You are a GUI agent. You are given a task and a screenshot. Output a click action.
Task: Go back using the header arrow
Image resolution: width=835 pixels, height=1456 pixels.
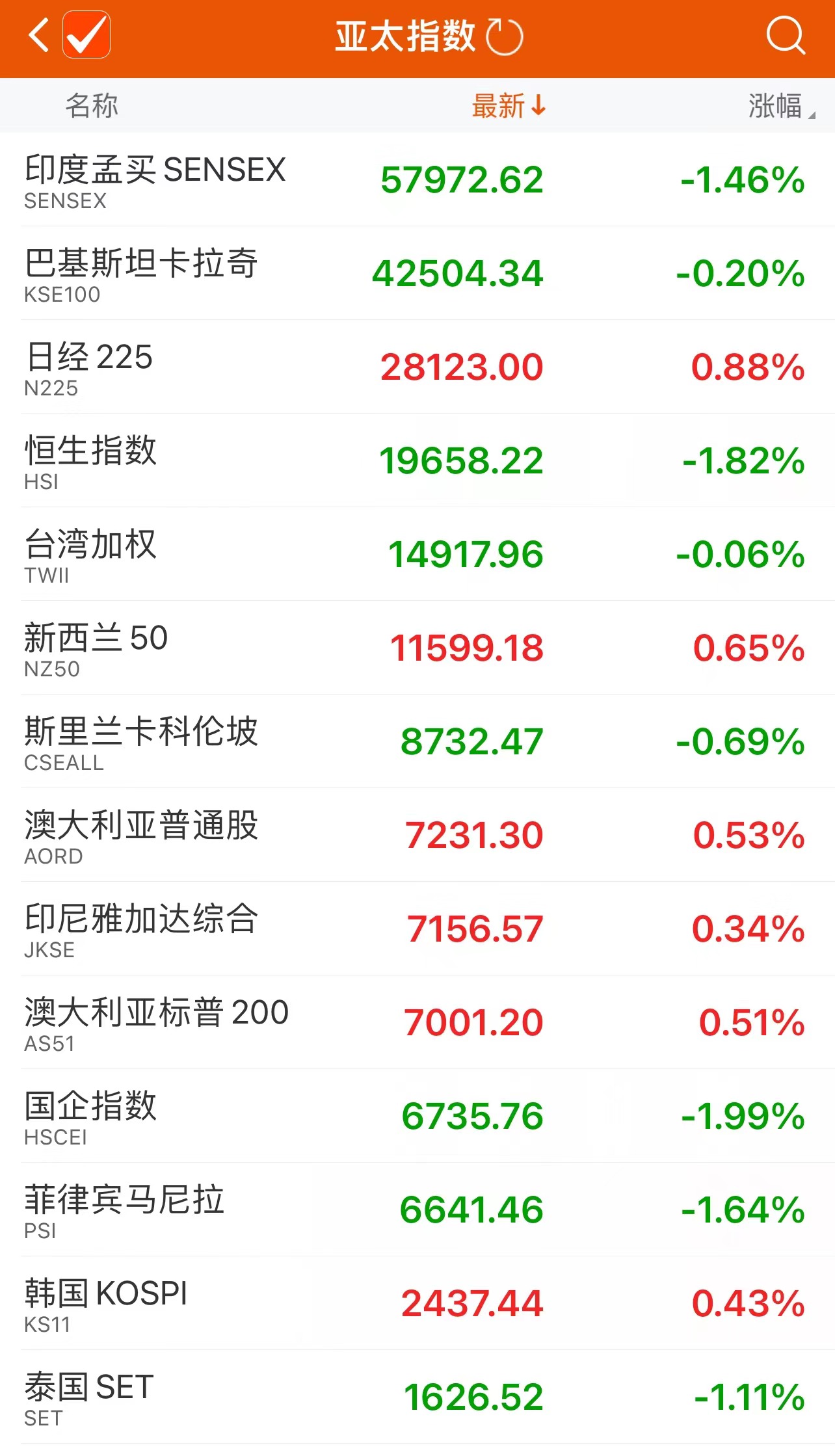39,36
